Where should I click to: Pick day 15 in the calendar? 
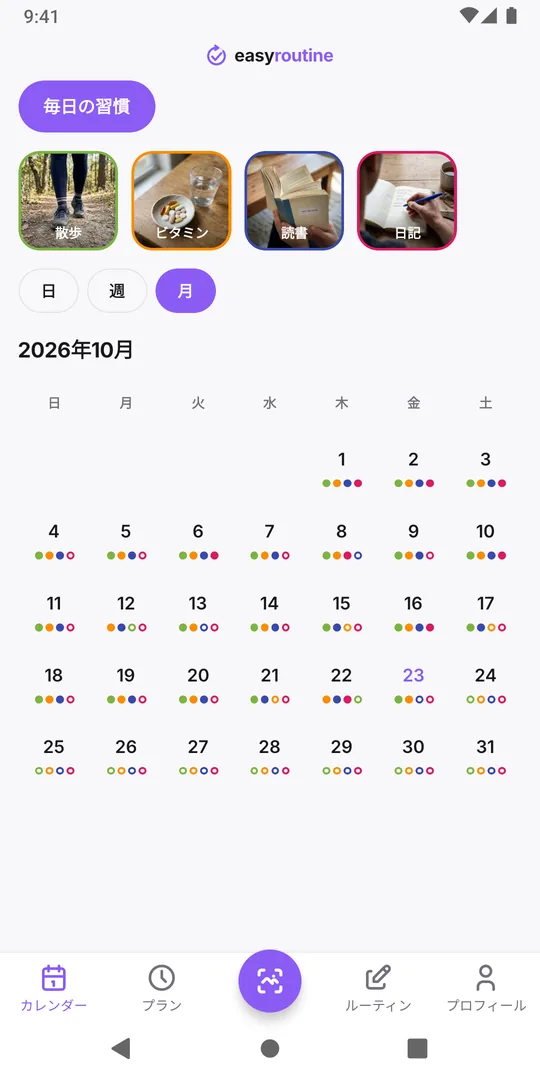[x=342, y=613]
